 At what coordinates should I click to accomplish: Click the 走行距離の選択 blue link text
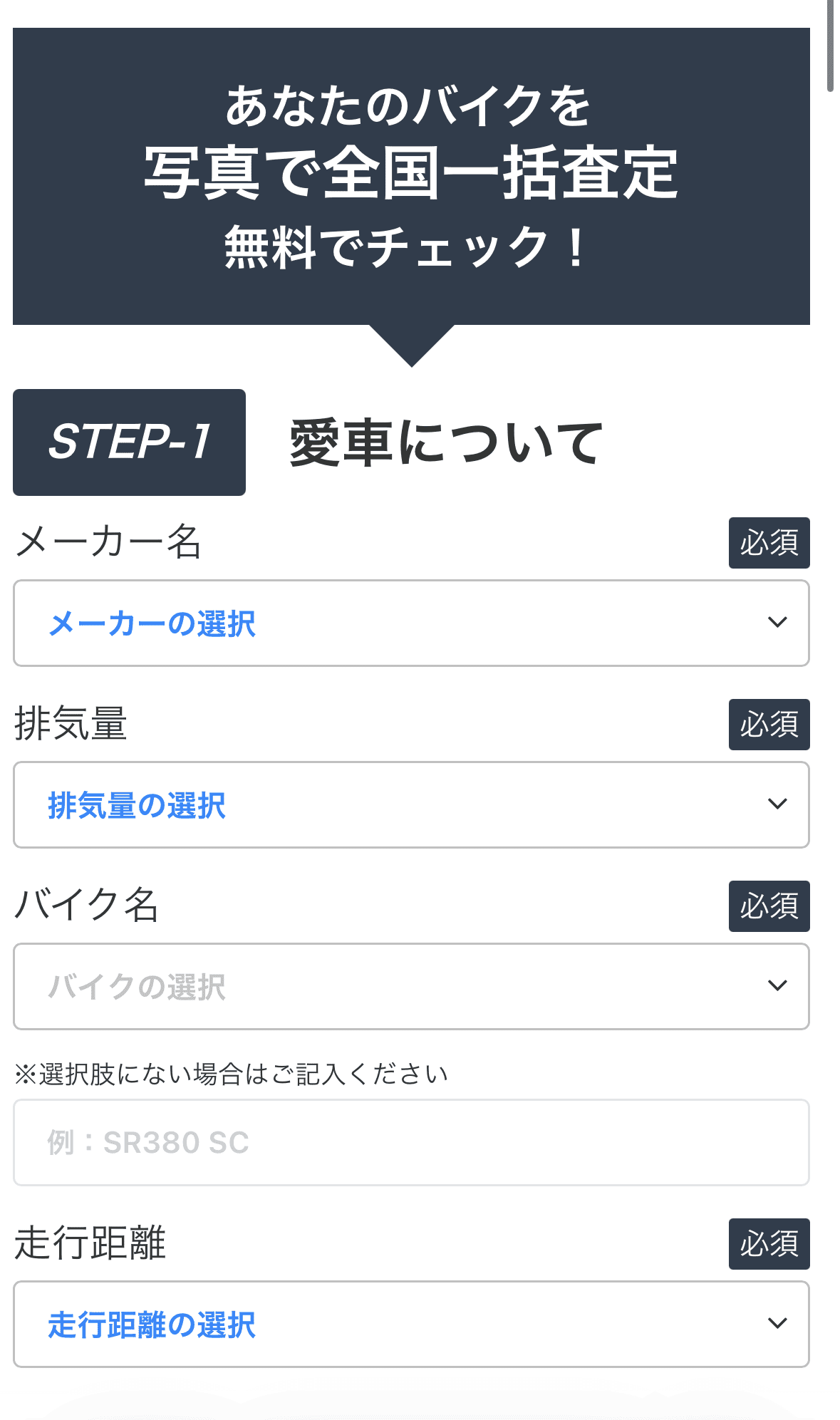[152, 1324]
